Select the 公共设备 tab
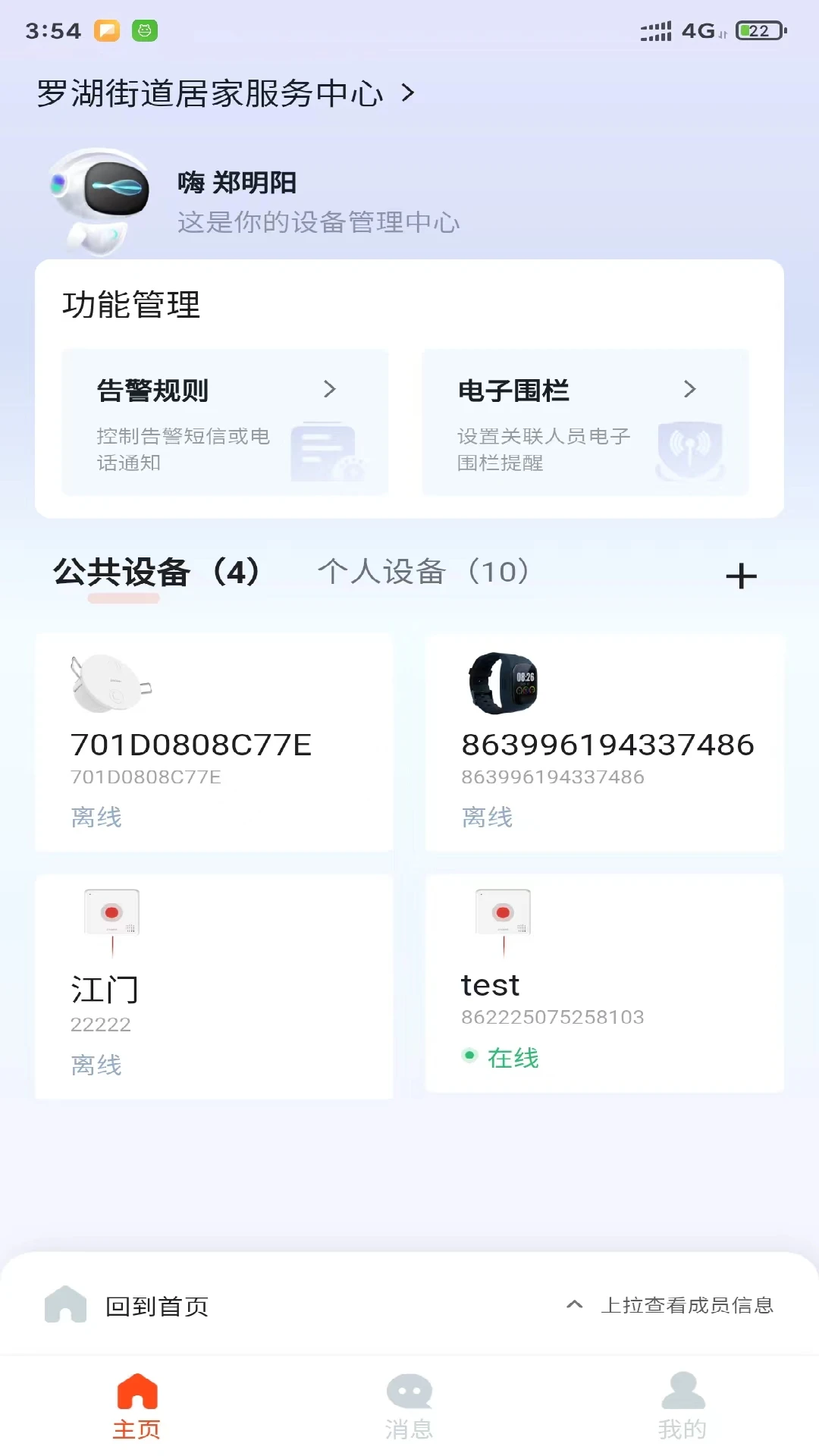819x1456 pixels. 155,572
